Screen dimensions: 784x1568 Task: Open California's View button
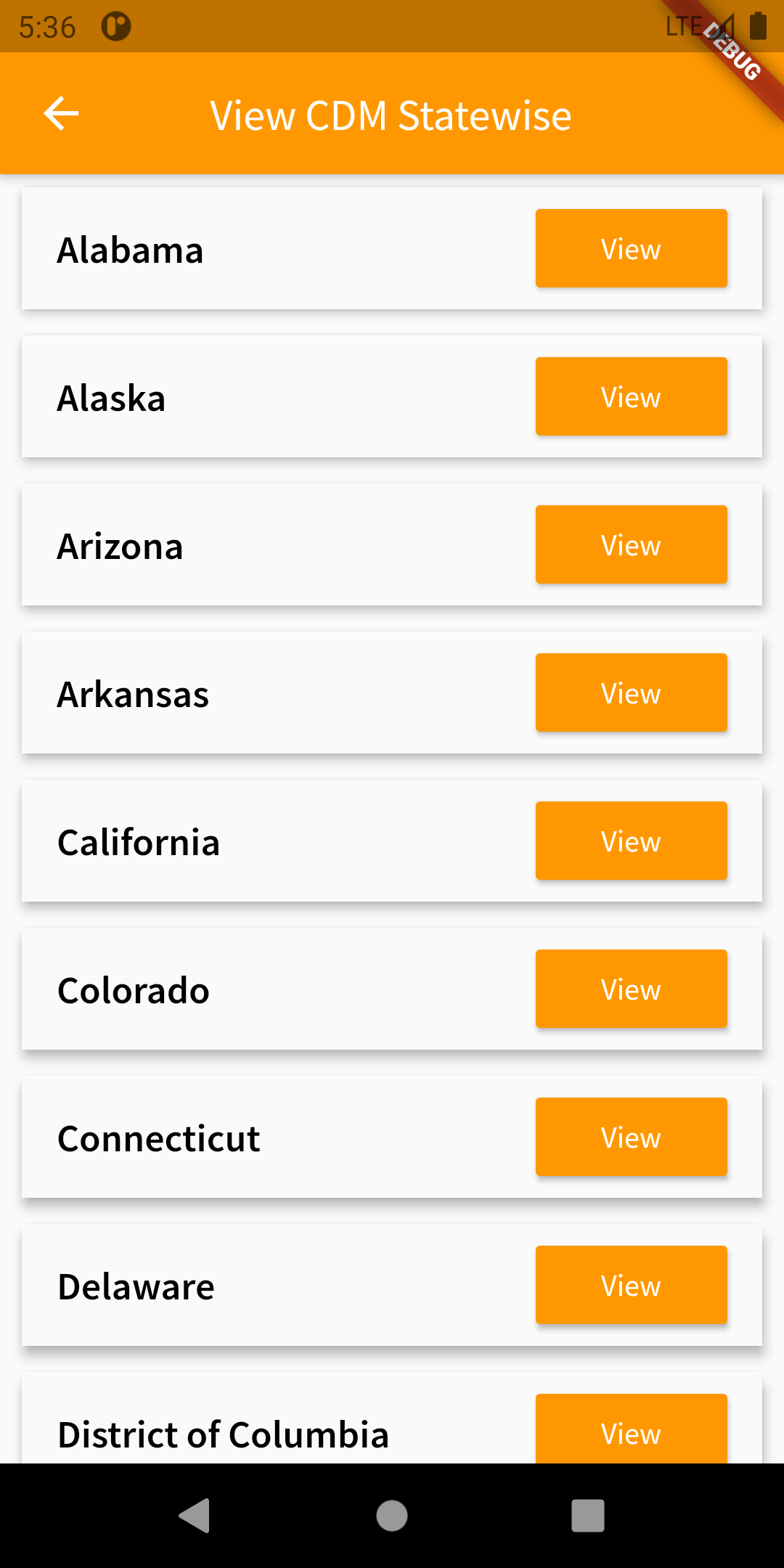[x=631, y=841]
